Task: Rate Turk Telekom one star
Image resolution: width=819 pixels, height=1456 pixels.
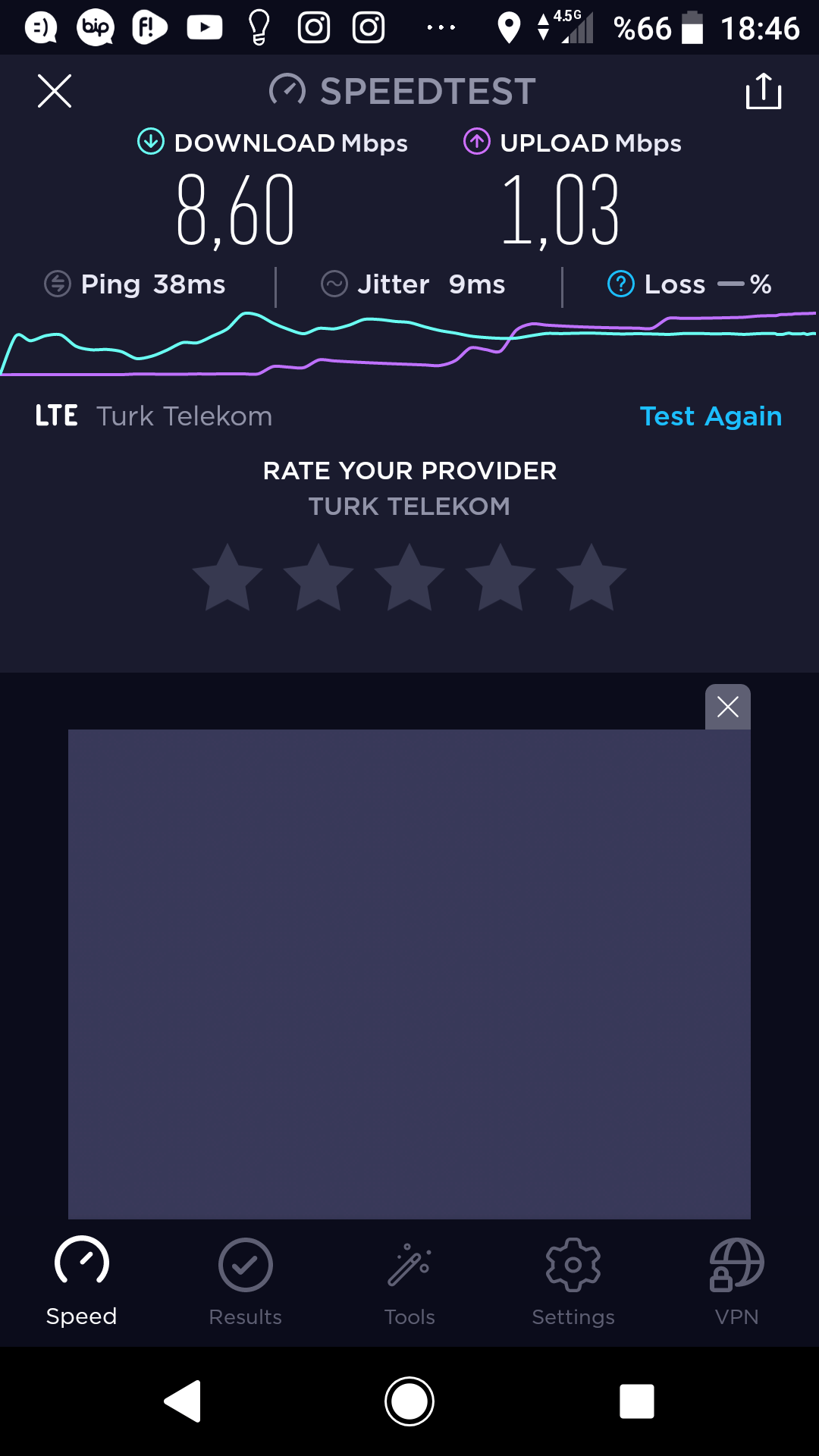Action: click(x=227, y=578)
